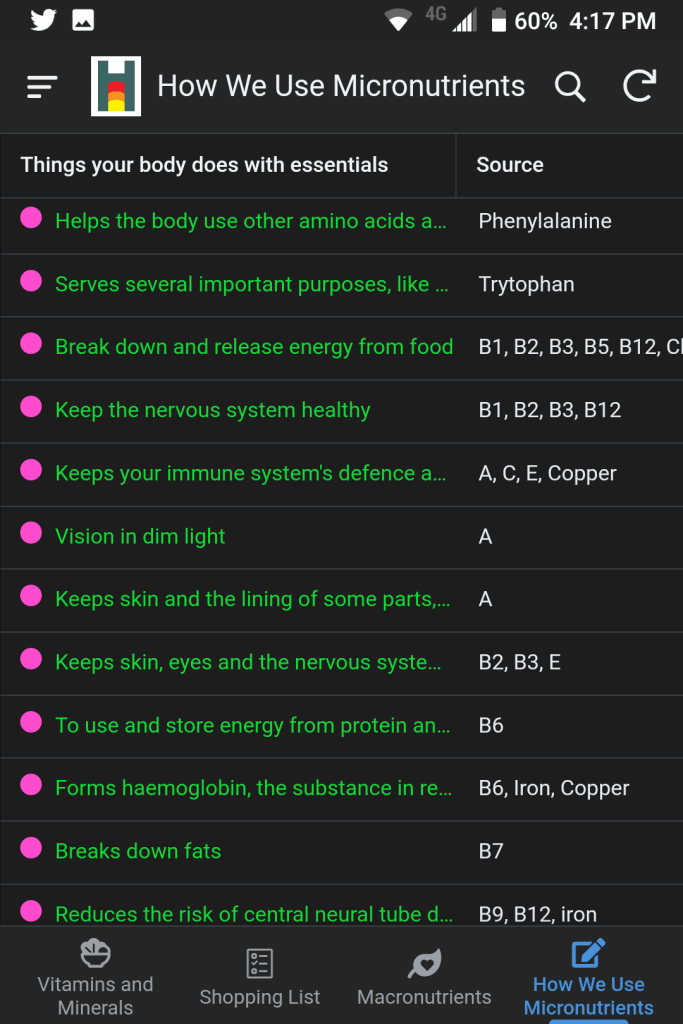Open the navigation drawer menu
Screen dimensions: 683x1024
[x=42, y=87]
